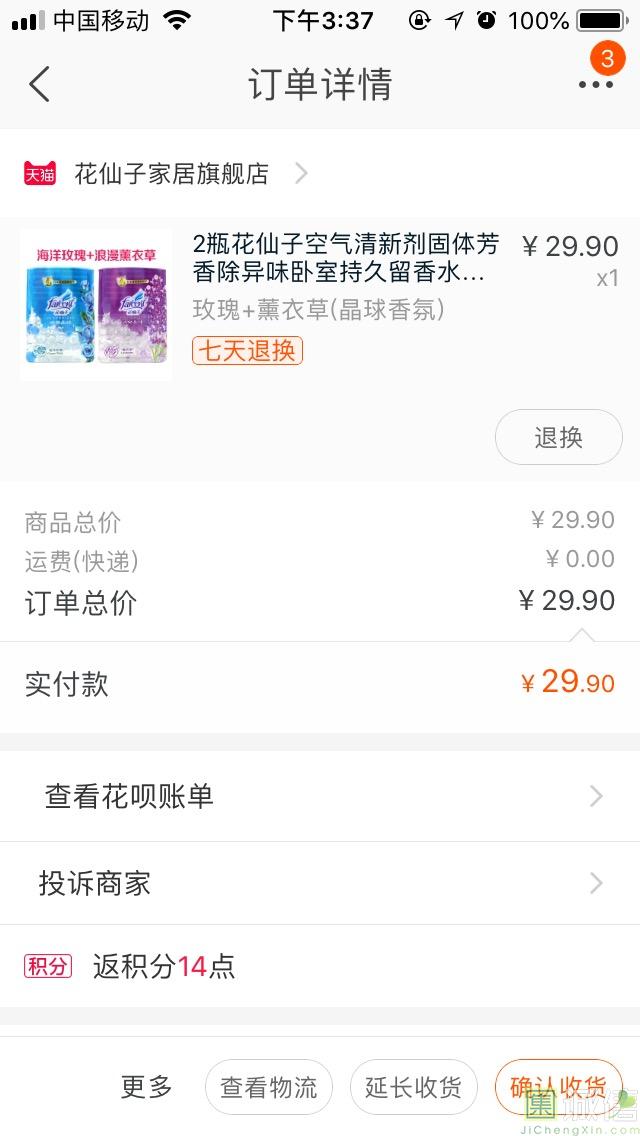This screenshot has height=1136, width=640.
Task: Confirm receipt with 确认收货
Action: pos(558,1087)
